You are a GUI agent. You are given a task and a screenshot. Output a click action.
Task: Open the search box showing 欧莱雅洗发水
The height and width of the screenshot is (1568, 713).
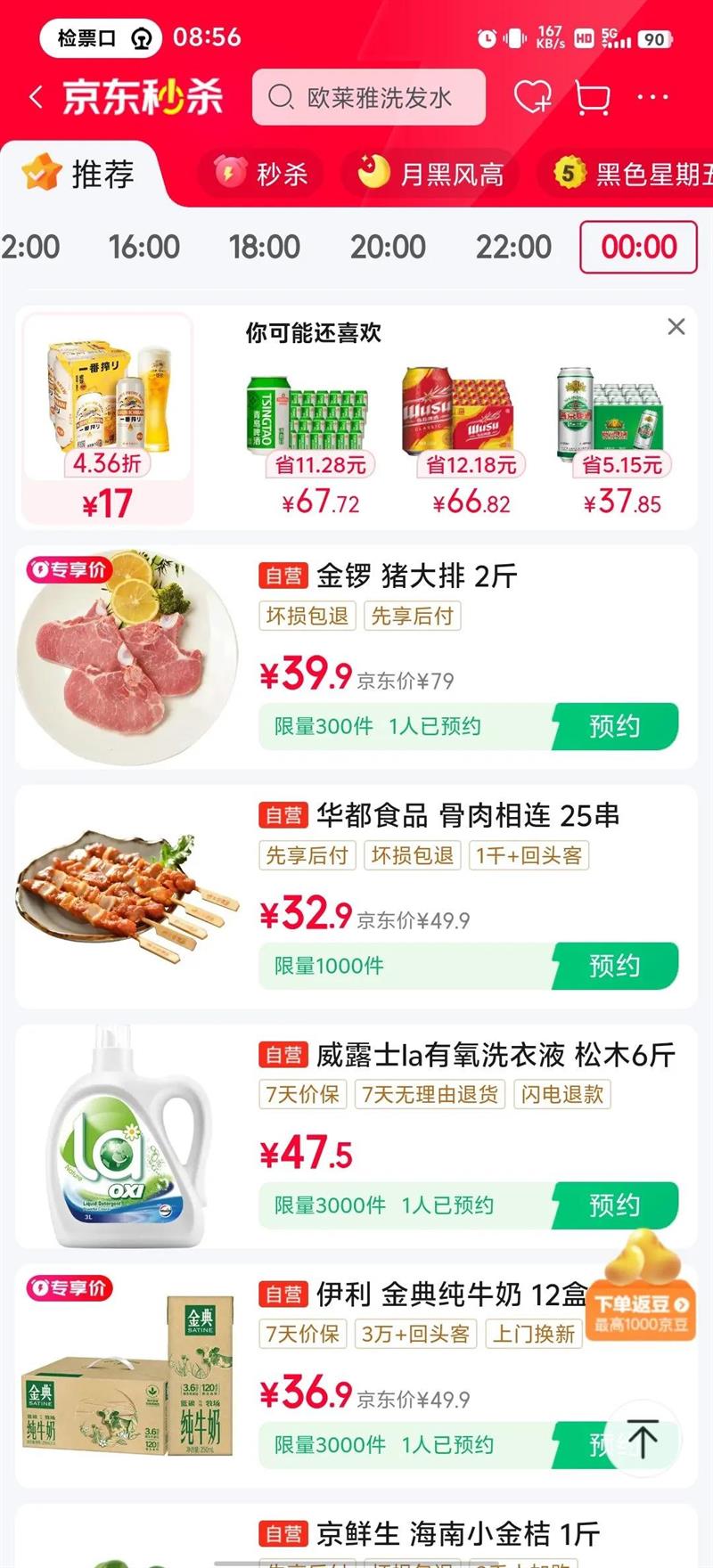pos(369,97)
